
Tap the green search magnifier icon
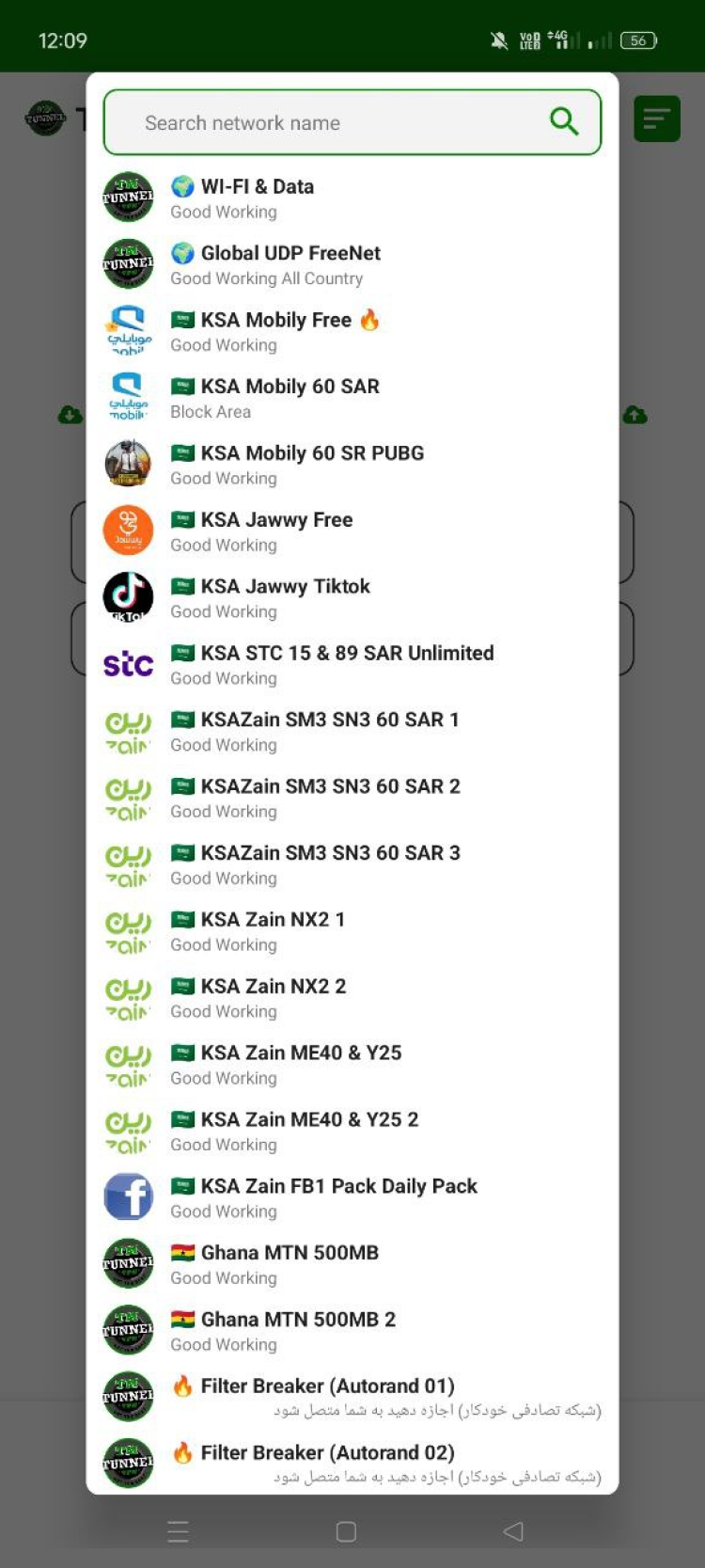(563, 121)
